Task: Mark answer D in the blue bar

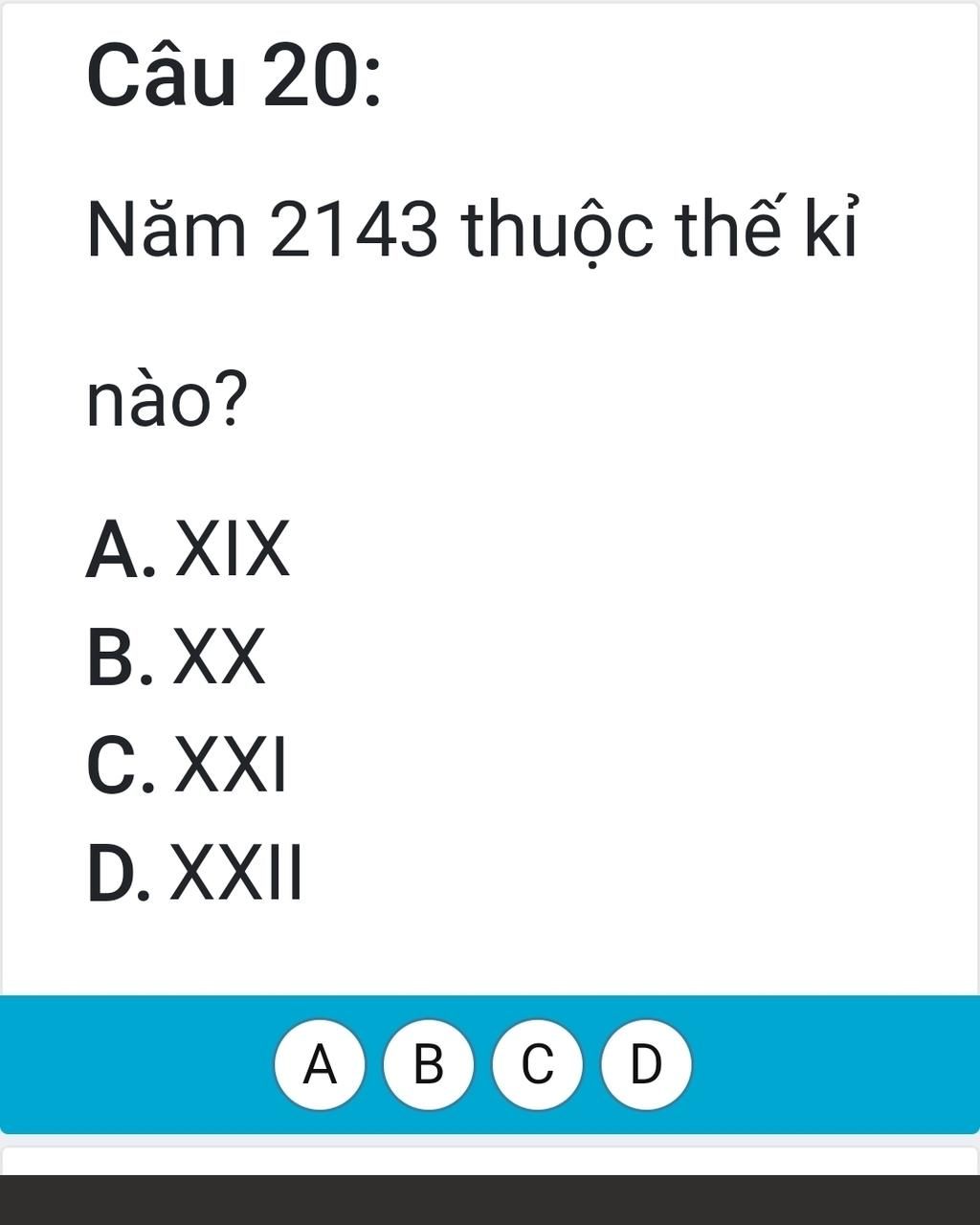Action: click(646, 1064)
